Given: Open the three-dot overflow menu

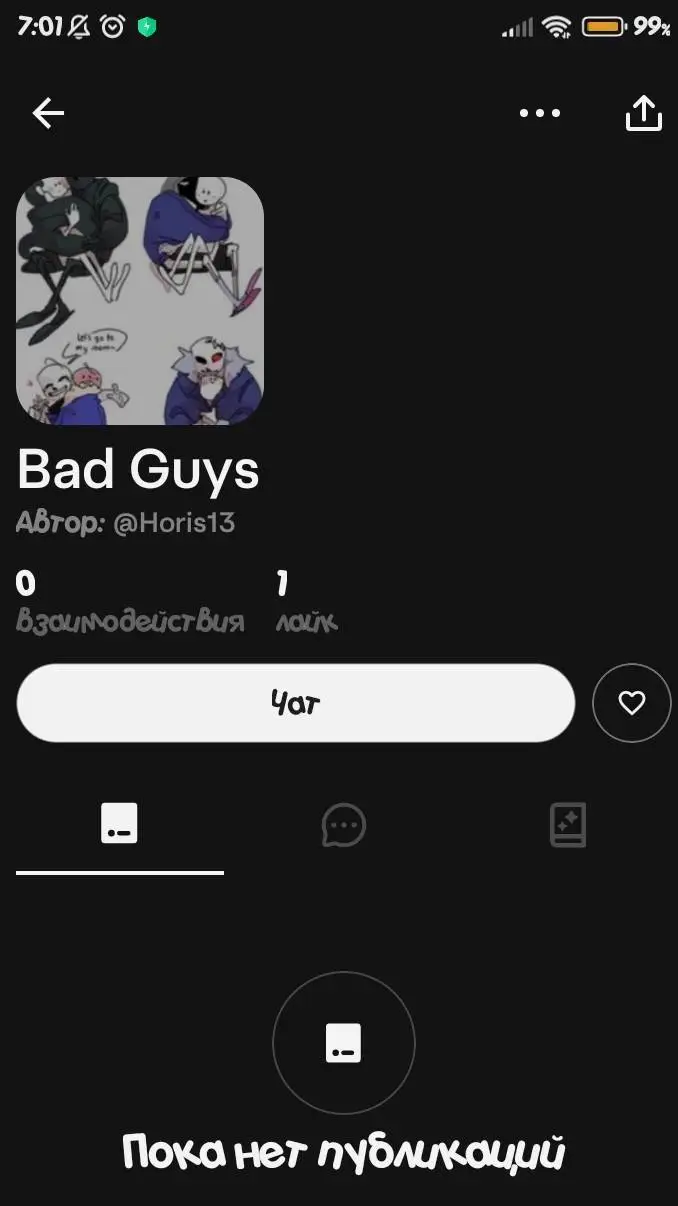Looking at the screenshot, I should tap(540, 113).
